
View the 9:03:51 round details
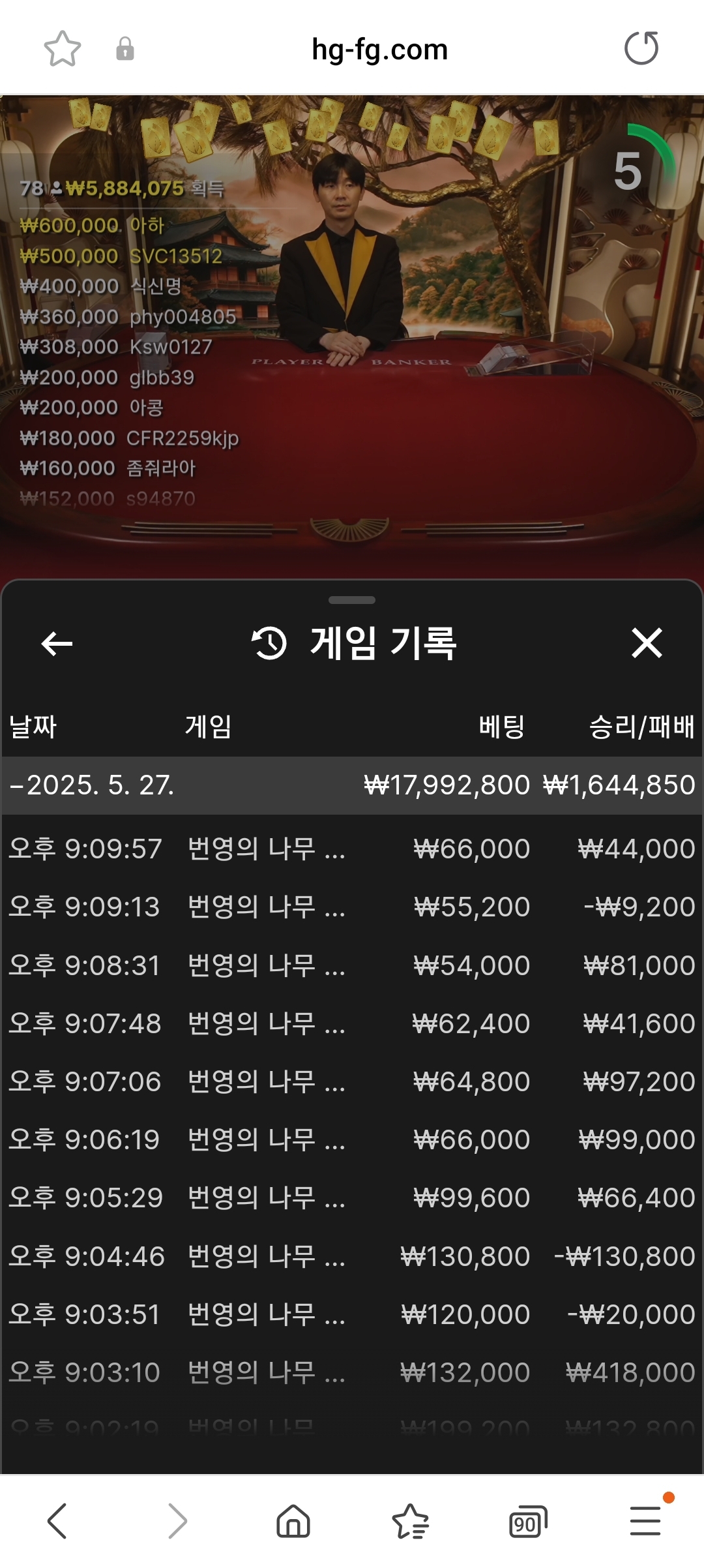(x=352, y=1314)
